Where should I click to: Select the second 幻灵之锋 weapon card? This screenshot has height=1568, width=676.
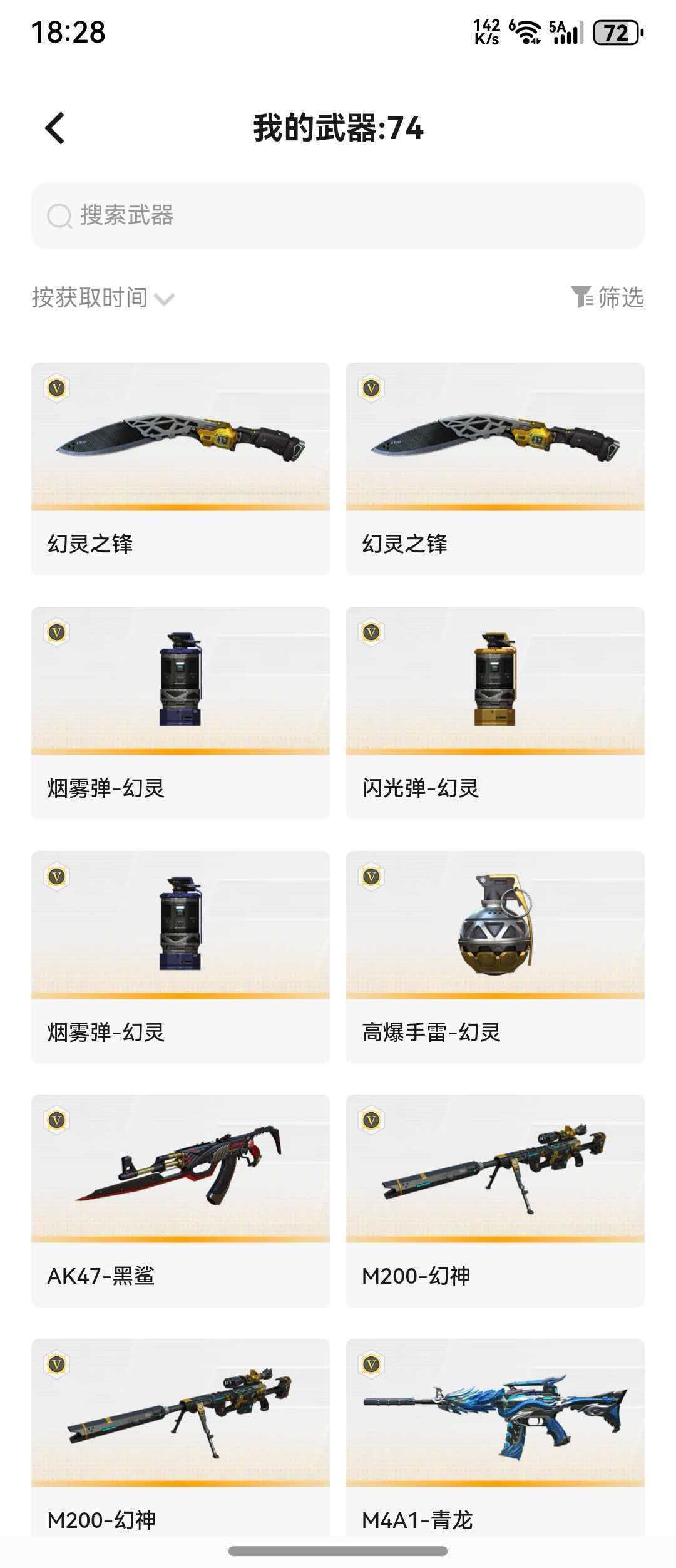[x=494, y=467]
